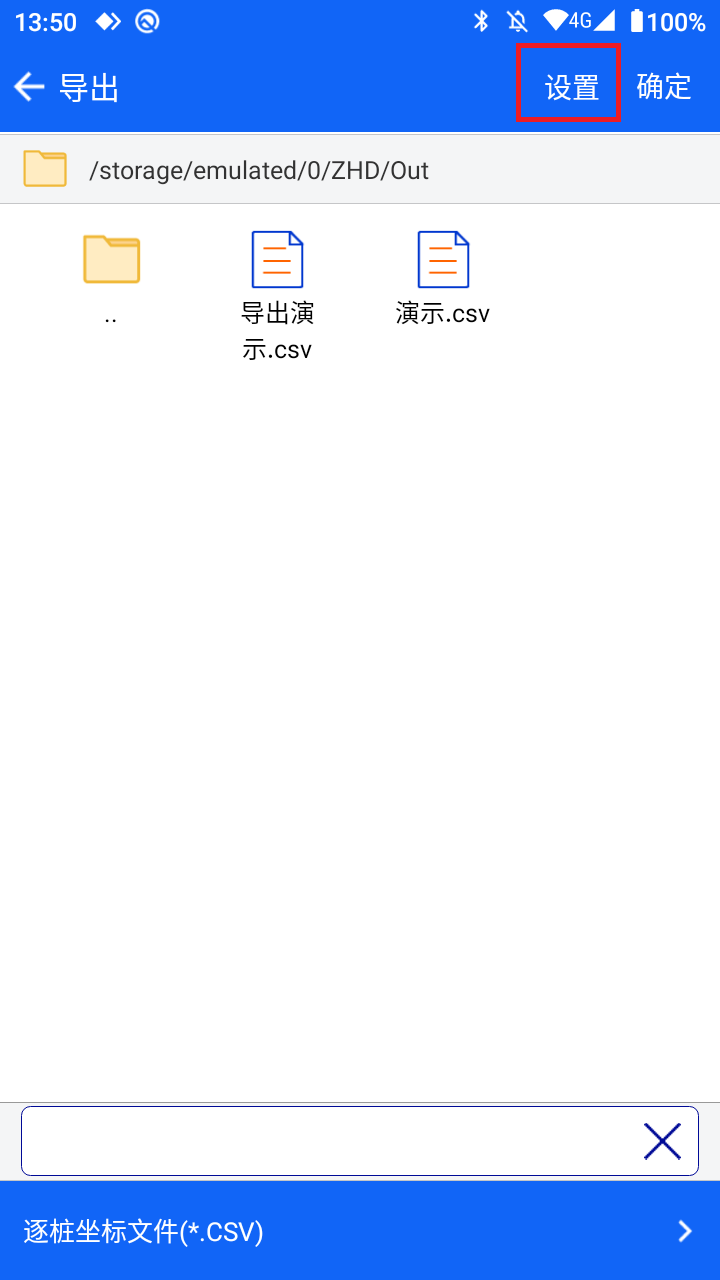Clear the file name with X icon
Viewport: 720px width, 1280px height.
662,1141
